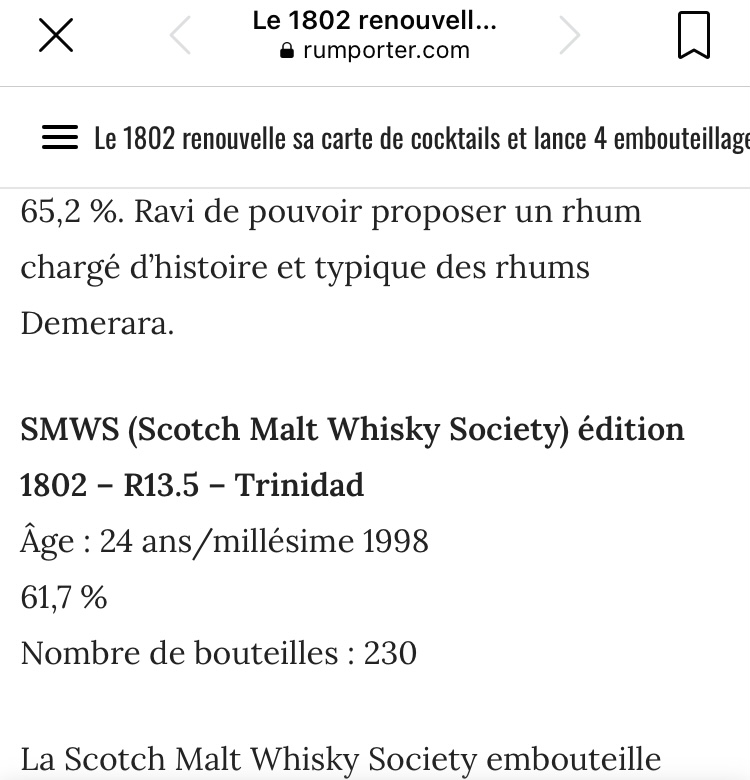The image size is (750, 780).
Task: Close the in-app browser
Action: 55,36
